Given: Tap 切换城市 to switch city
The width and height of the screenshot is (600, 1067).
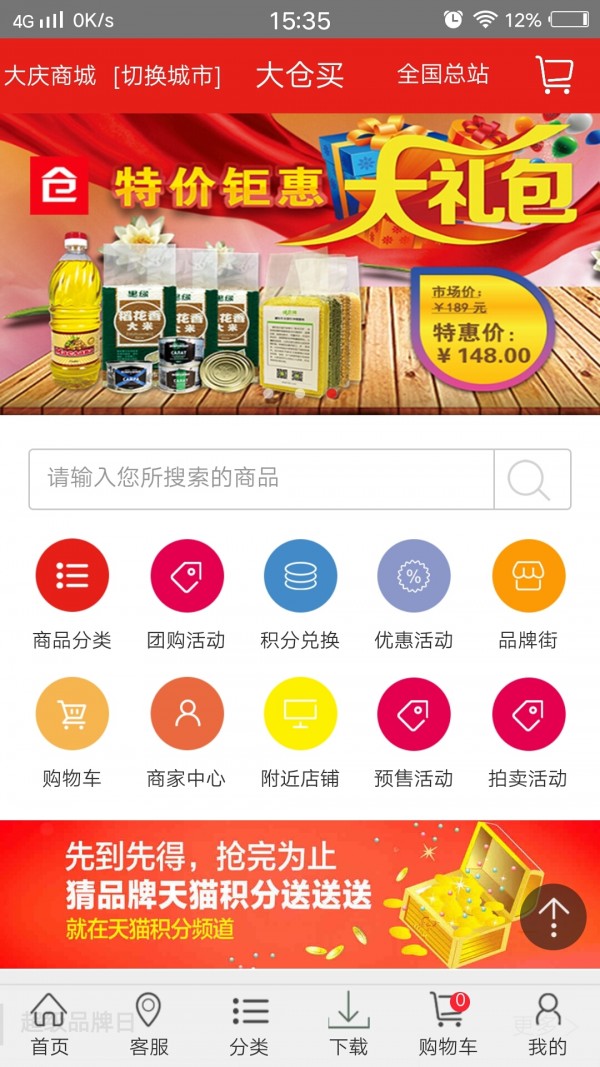Looking at the screenshot, I should click(x=167, y=76).
